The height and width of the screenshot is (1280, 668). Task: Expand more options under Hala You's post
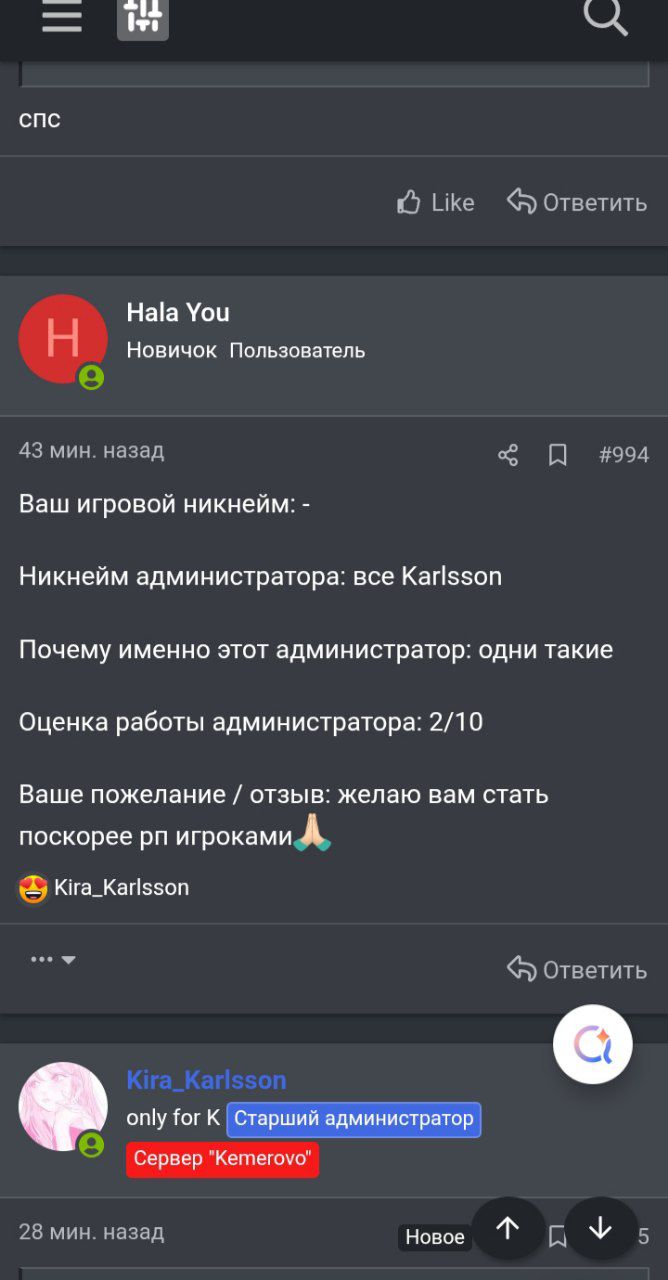coord(53,960)
